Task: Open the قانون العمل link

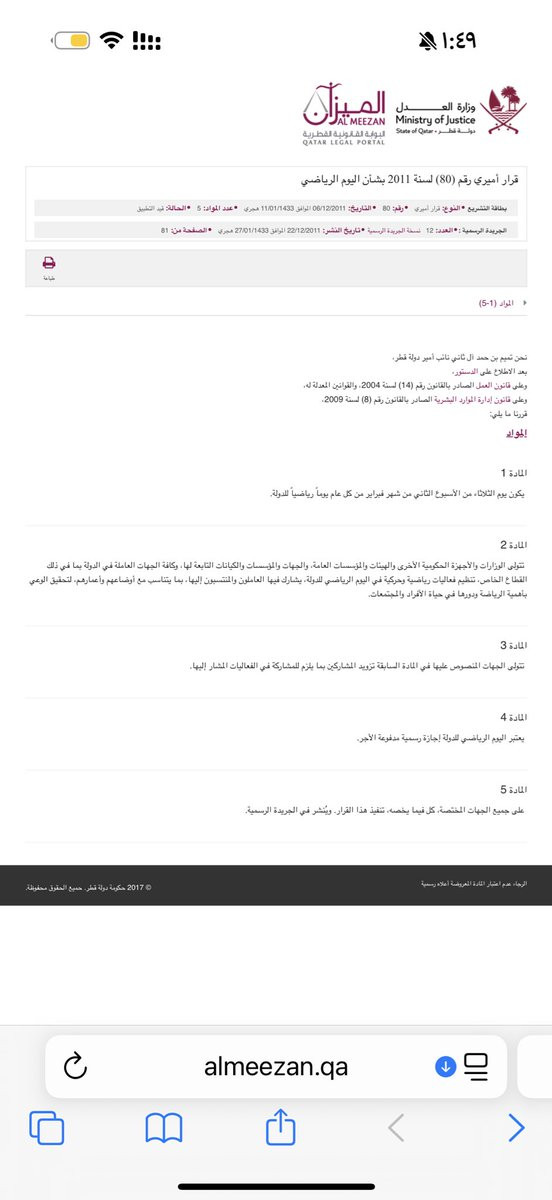Action: 493,384
